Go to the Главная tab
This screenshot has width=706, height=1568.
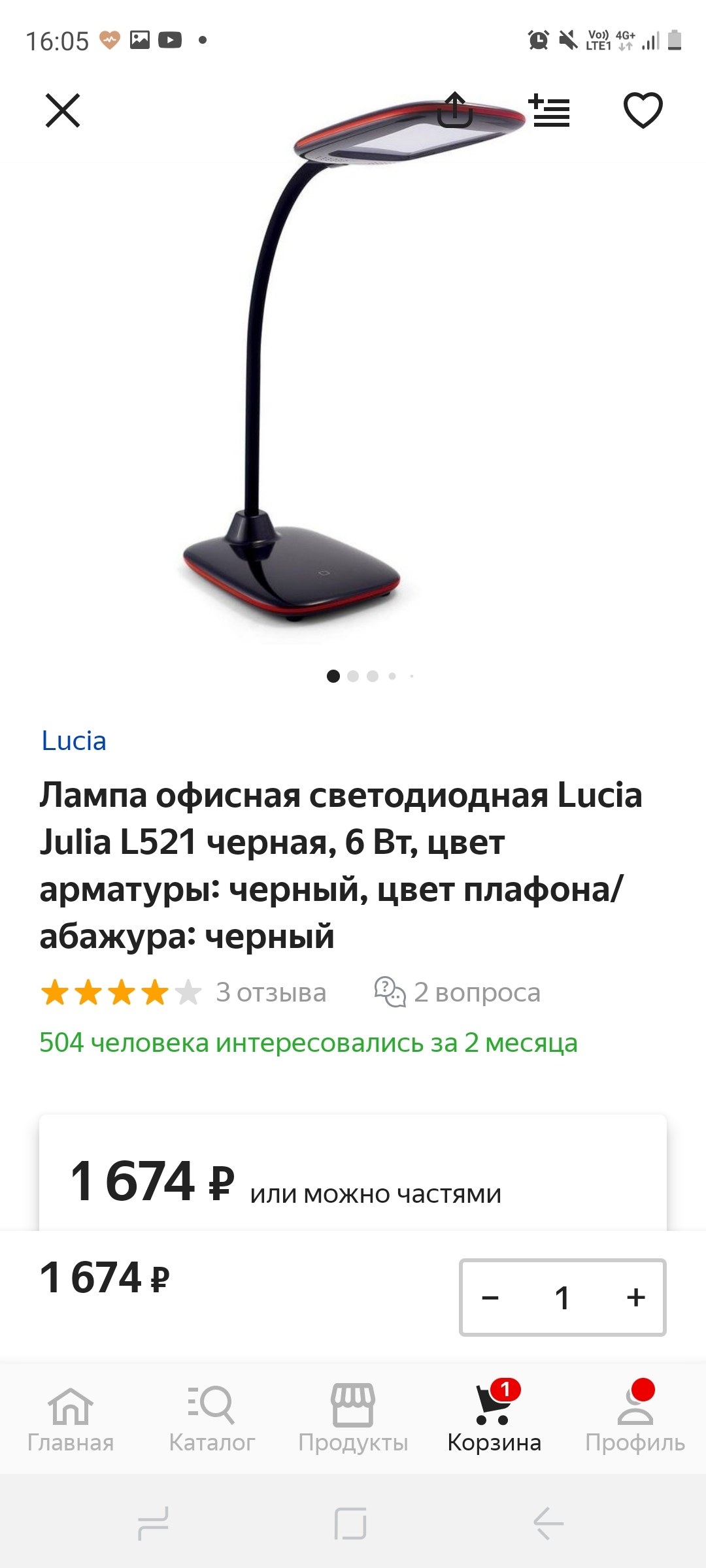[x=71, y=1418]
